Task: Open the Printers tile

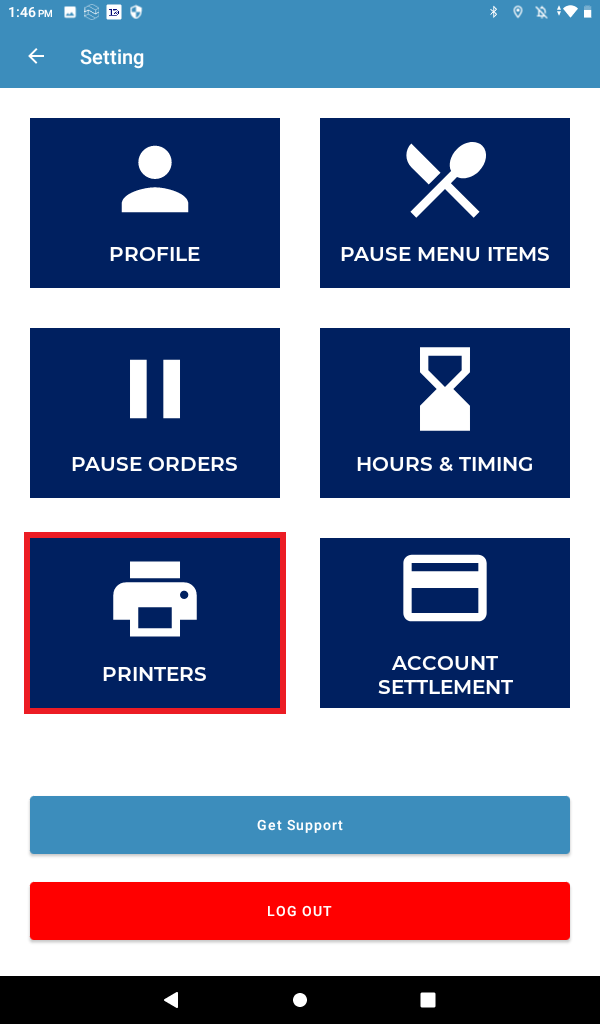Action: (155, 623)
